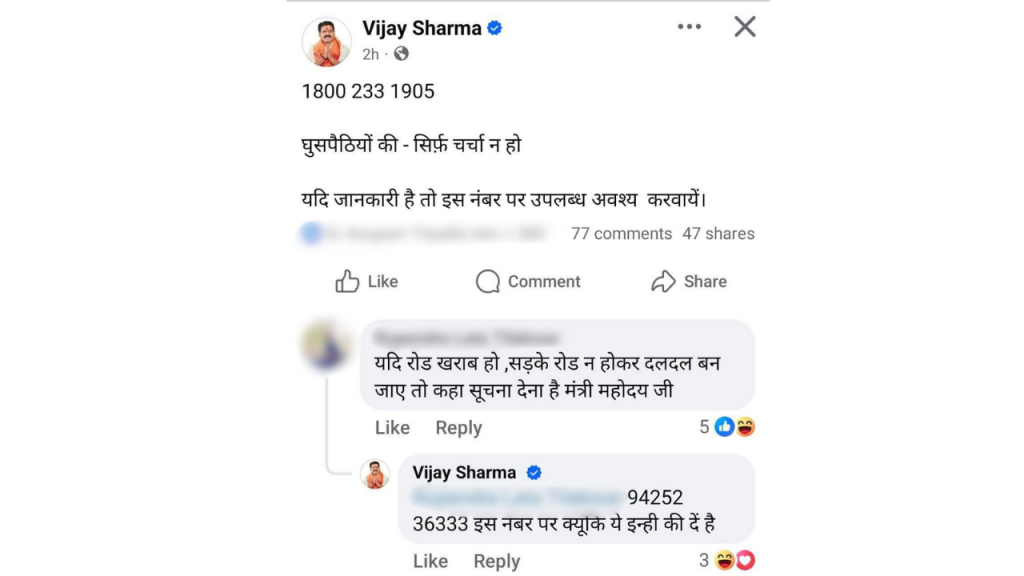Open the post's three-dot options menu
Viewport: 1024px width, 576px height.
click(689, 27)
